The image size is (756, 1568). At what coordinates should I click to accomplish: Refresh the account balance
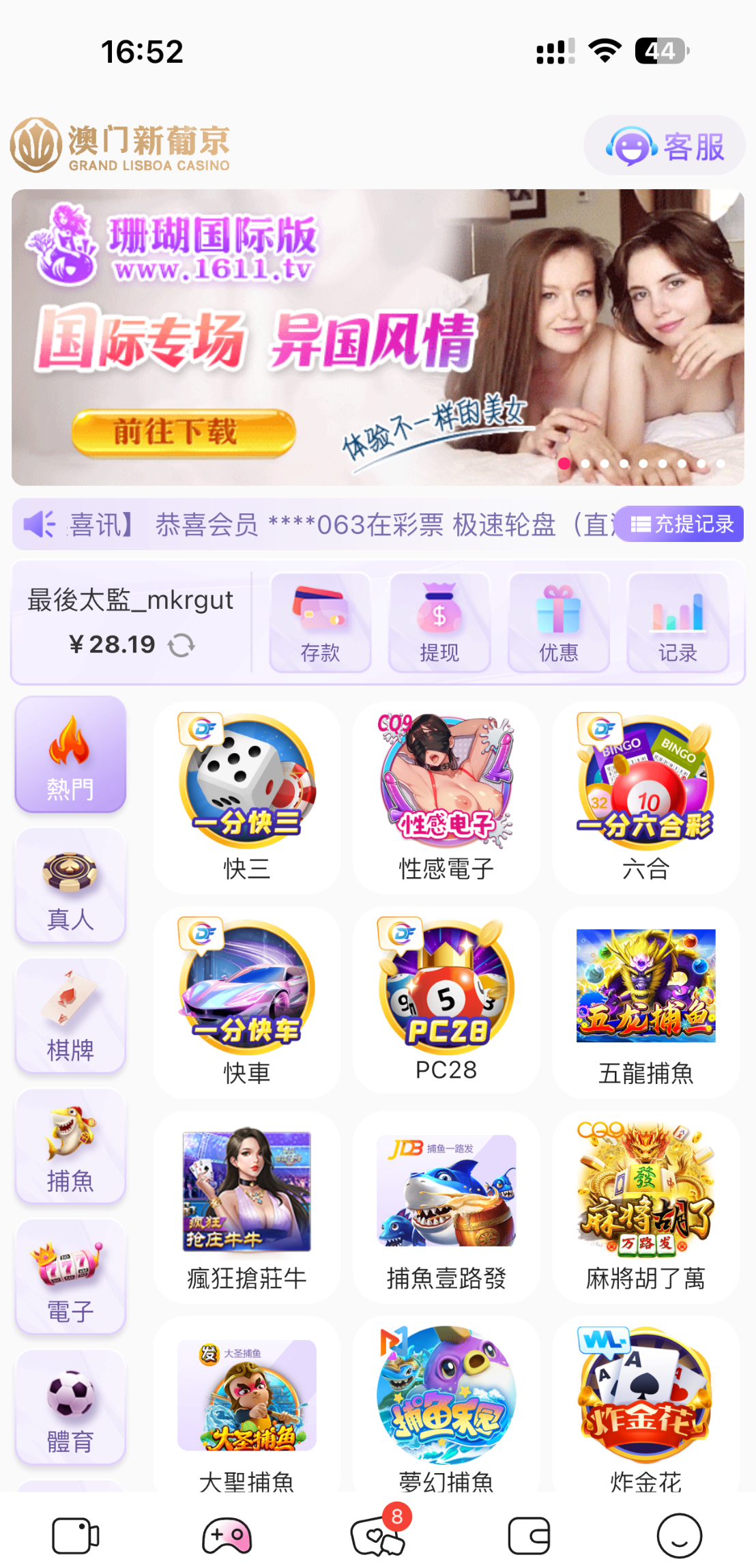(x=181, y=645)
